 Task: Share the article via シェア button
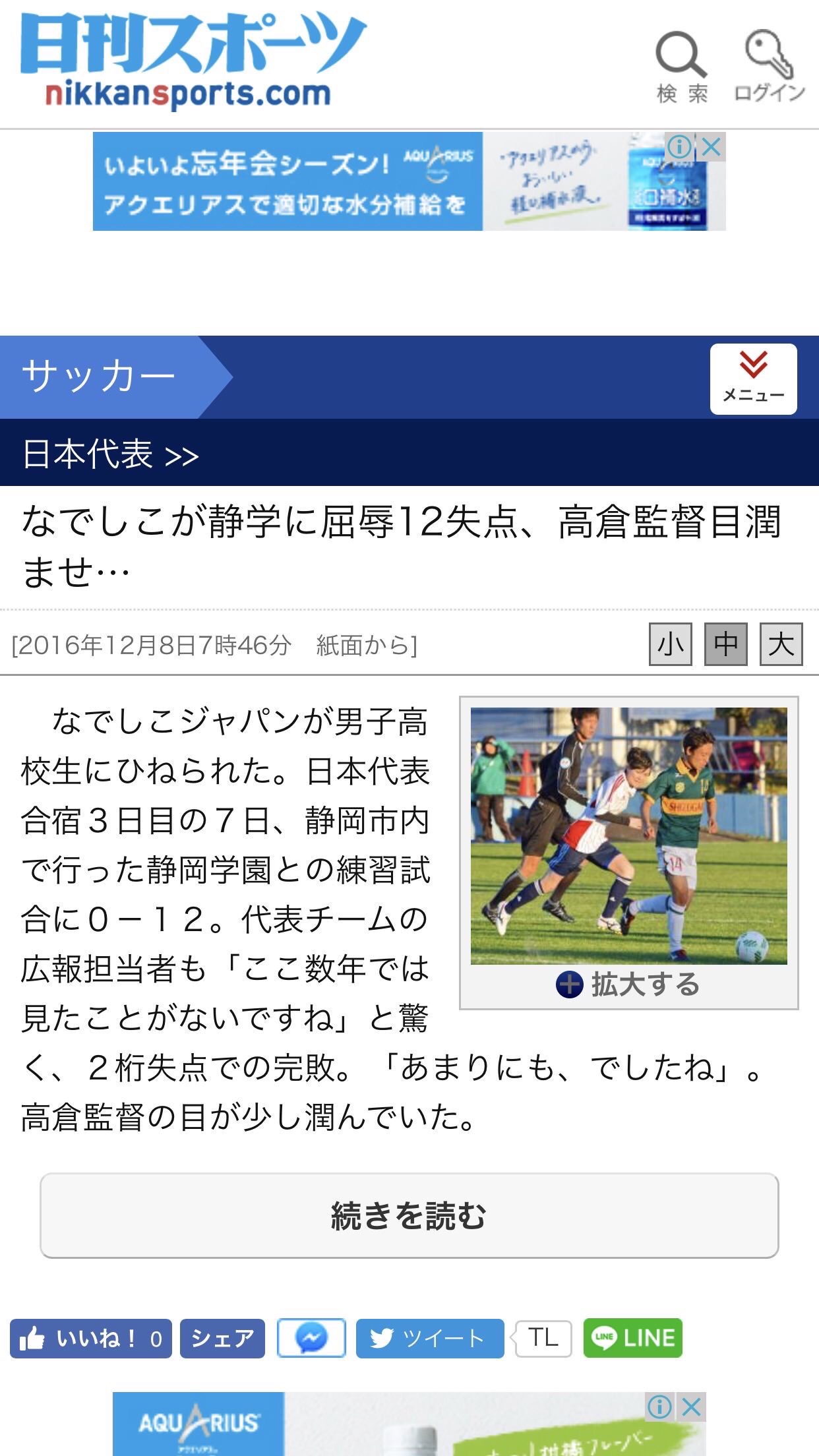pos(222,1338)
